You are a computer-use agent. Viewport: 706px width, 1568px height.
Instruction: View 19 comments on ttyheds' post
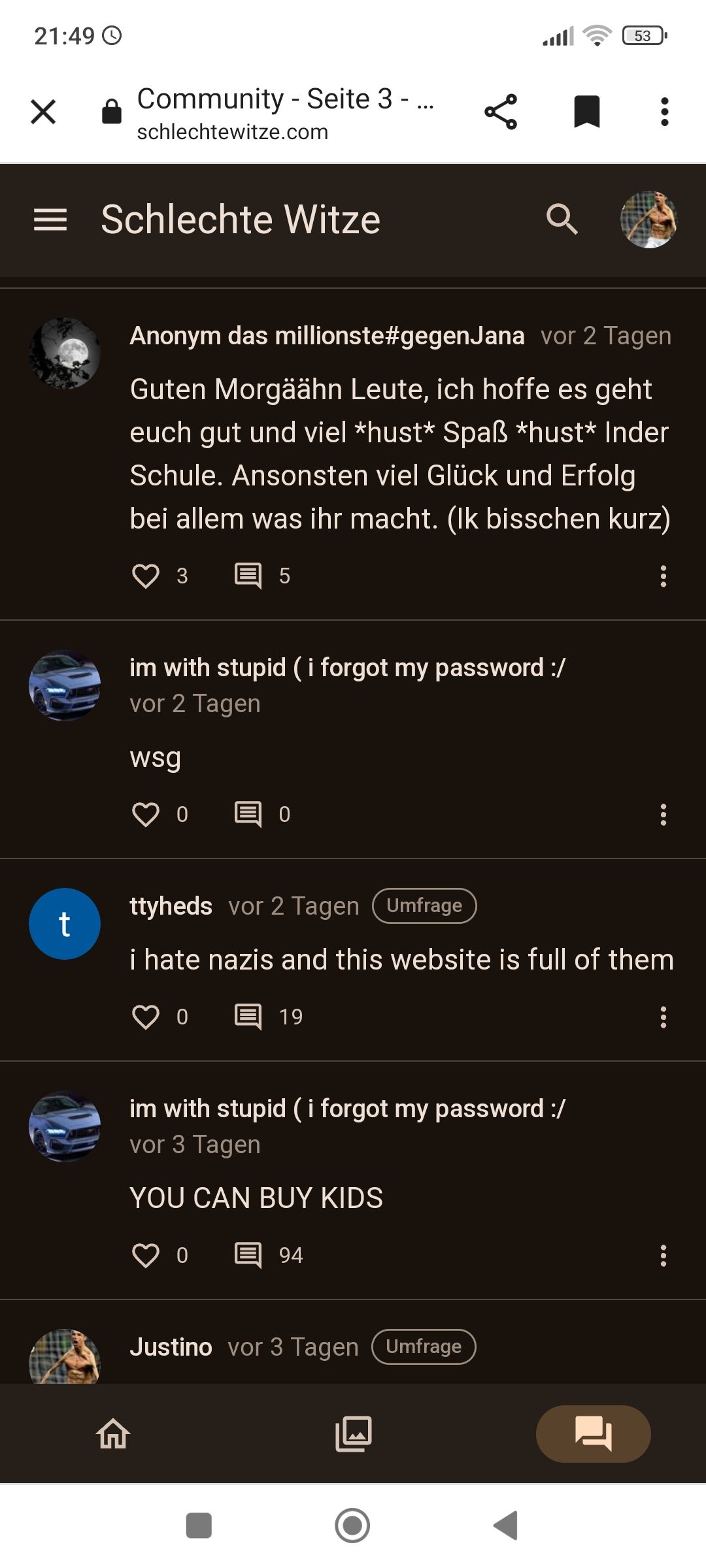click(x=248, y=1017)
